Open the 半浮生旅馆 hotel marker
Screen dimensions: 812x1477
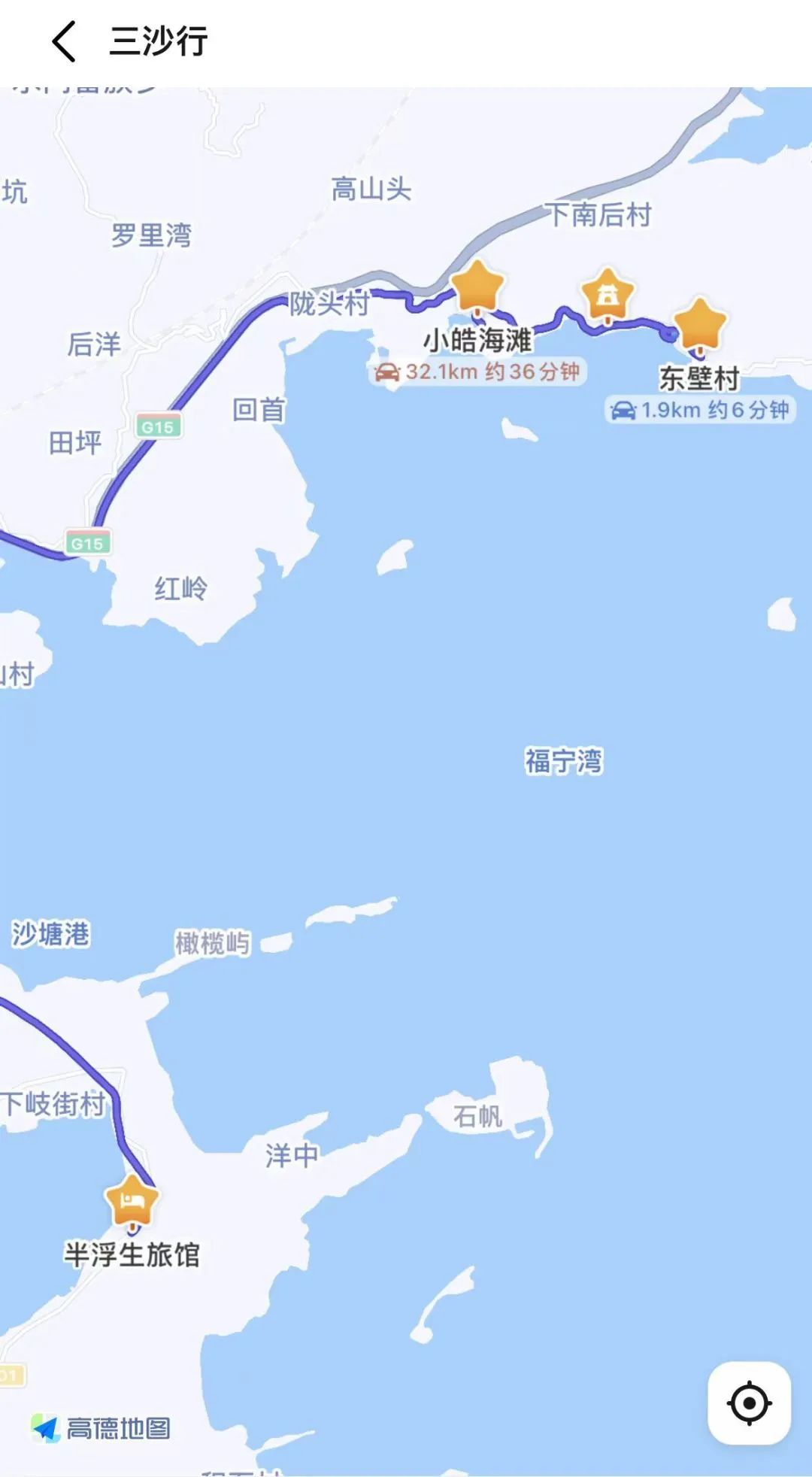pyautogui.click(x=132, y=1201)
